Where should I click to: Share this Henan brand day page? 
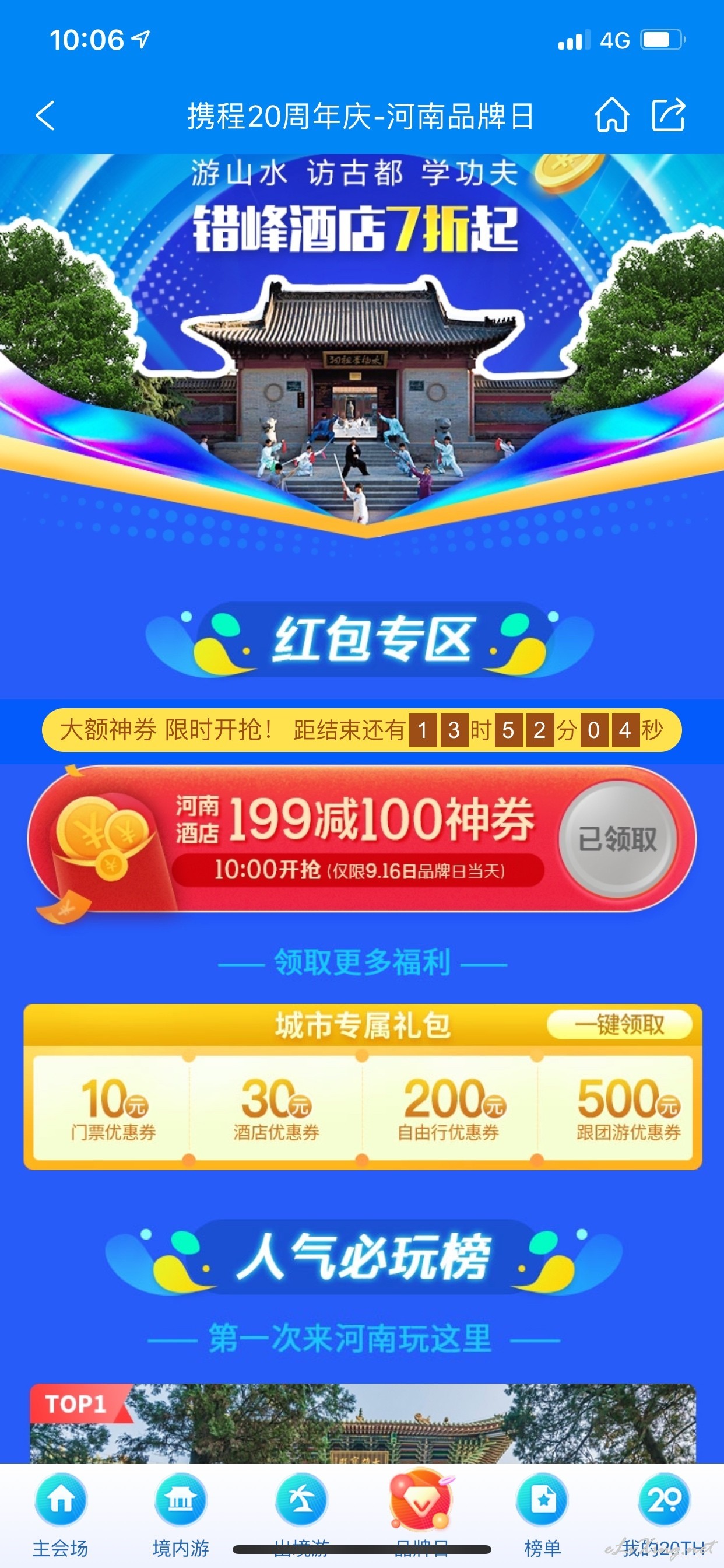pos(669,115)
